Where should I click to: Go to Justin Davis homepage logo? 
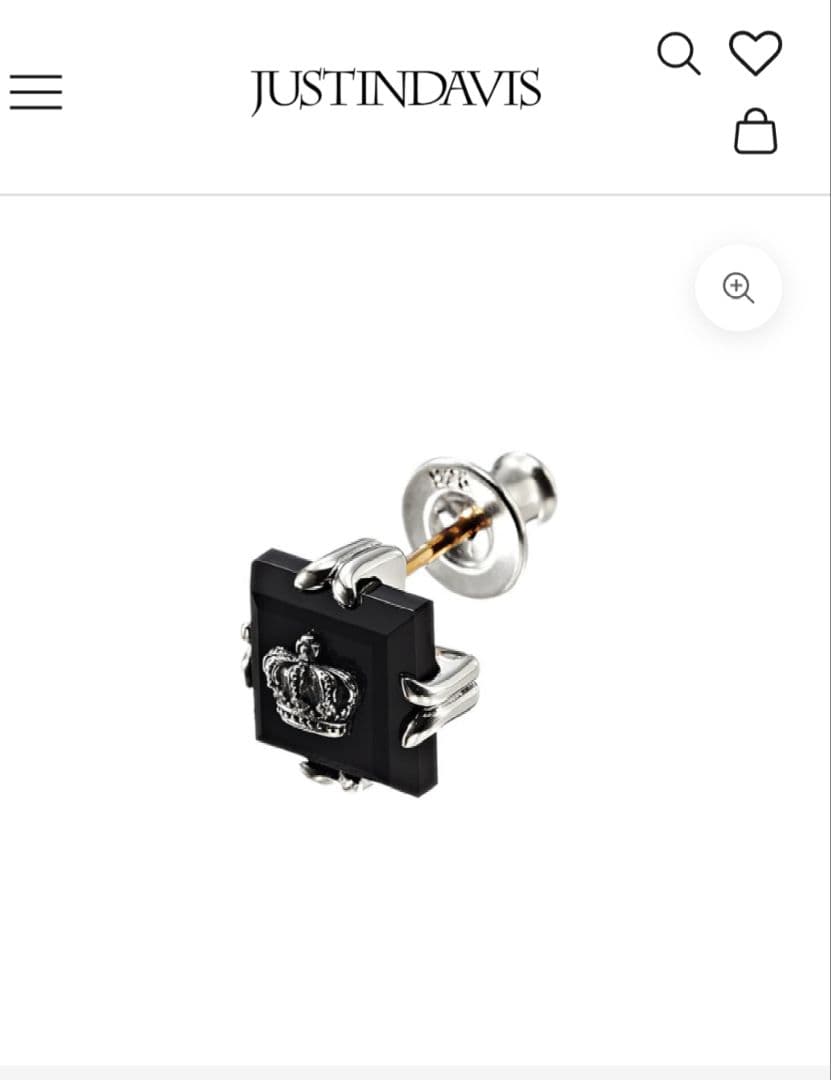(395, 91)
